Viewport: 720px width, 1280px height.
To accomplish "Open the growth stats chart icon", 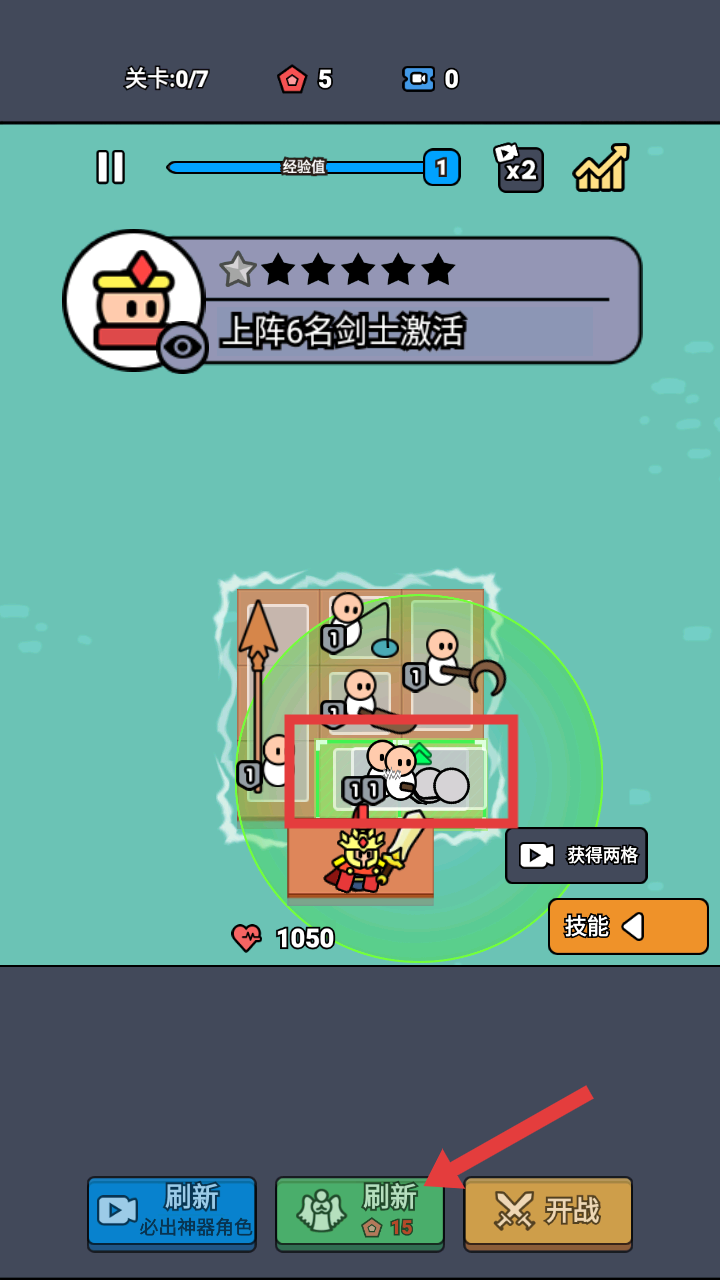I will coord(600,168).
